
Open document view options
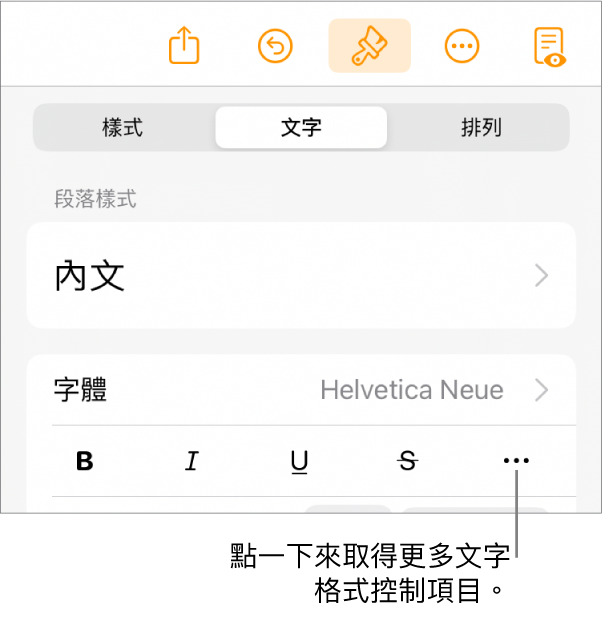(549, 46)
